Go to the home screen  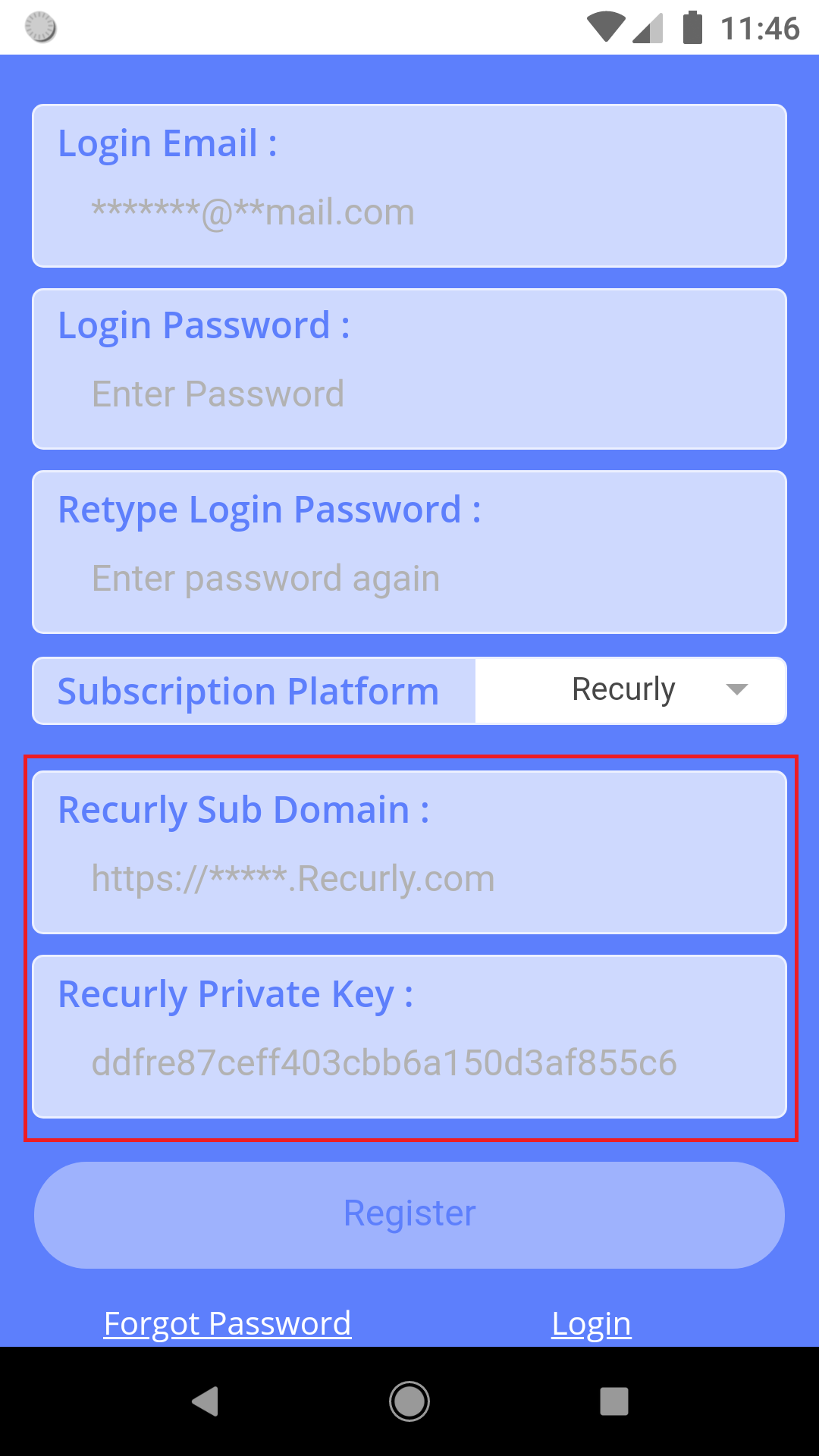[409, 1401]
